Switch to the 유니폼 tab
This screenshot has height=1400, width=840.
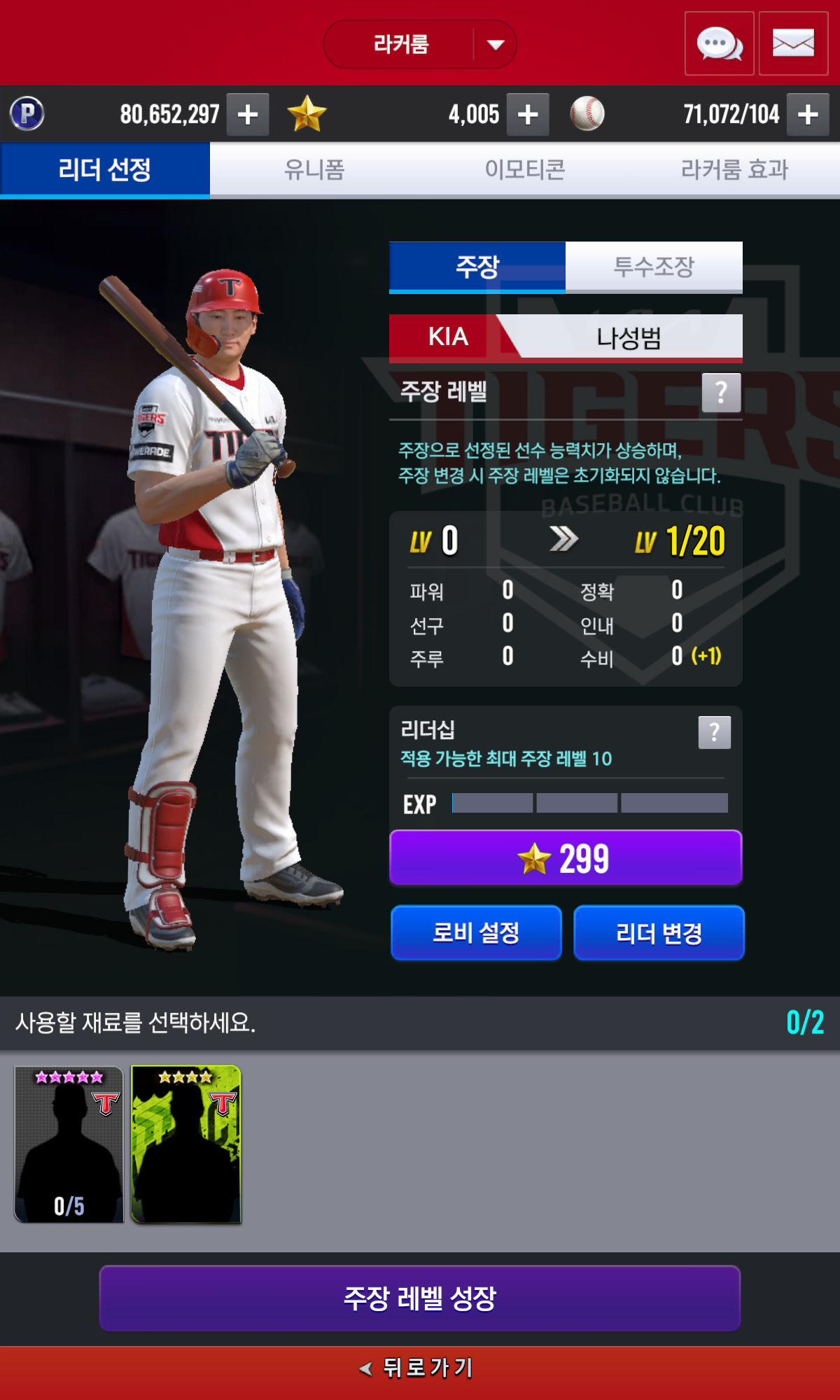[x=314, y=169]
